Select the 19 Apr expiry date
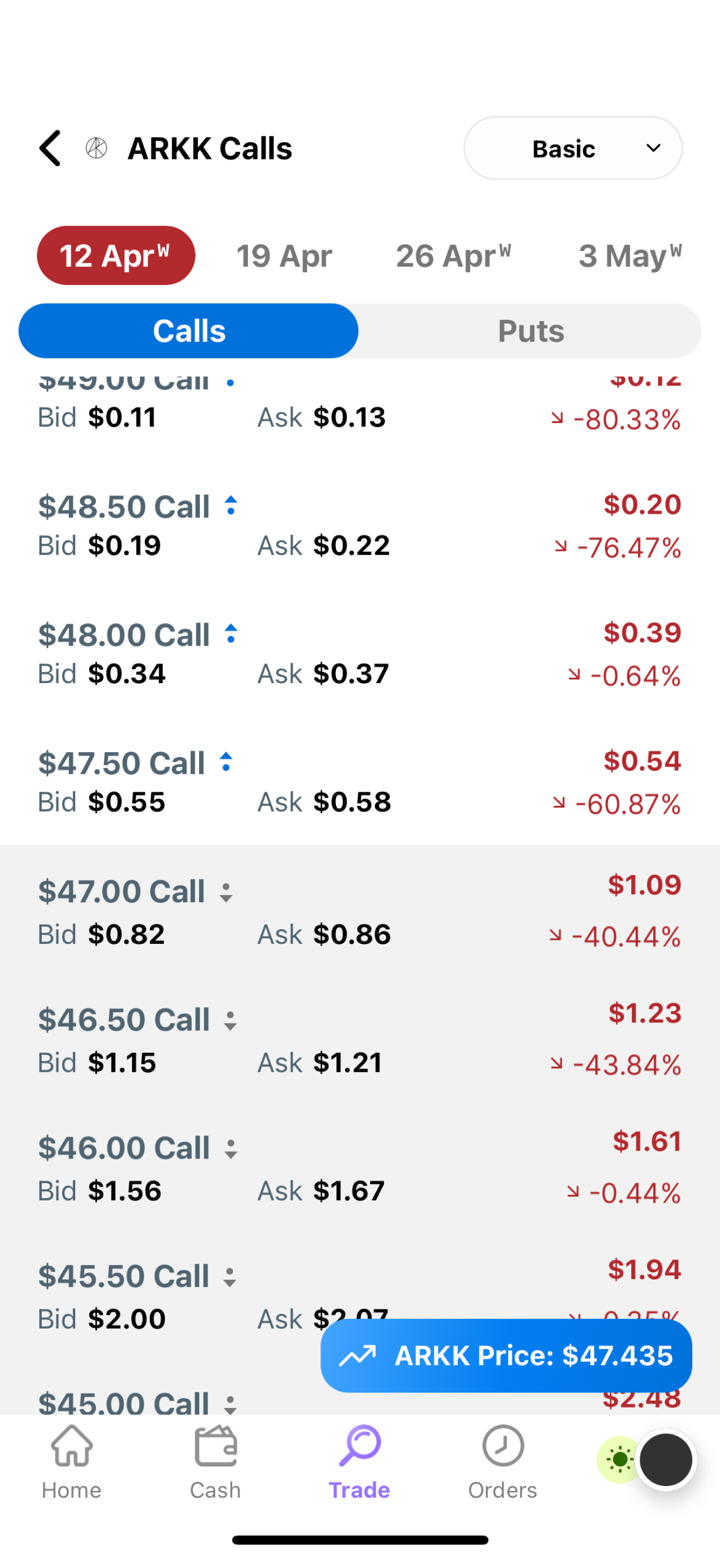 [284, 256]
